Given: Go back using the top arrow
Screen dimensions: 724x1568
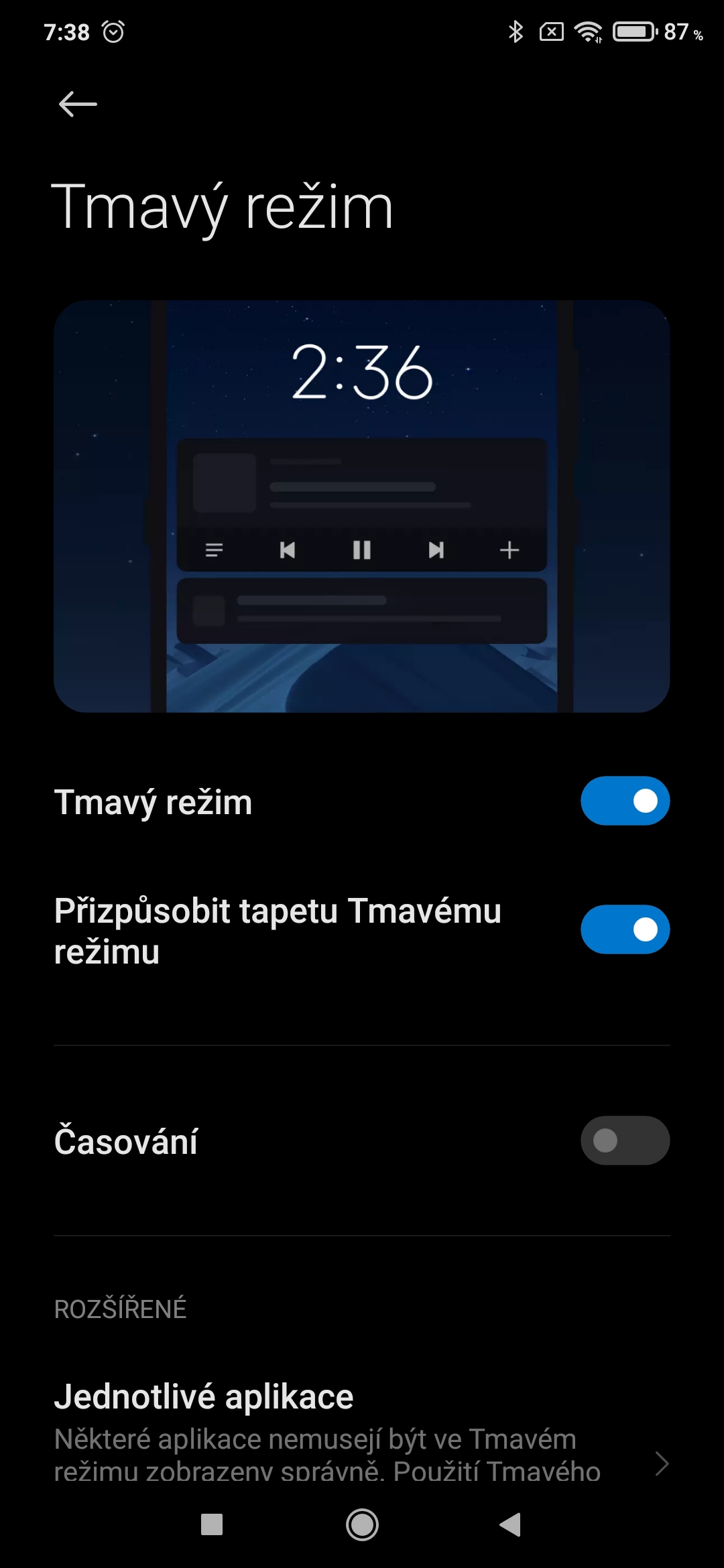Looking at the screenshot, I should click(78, 105).
